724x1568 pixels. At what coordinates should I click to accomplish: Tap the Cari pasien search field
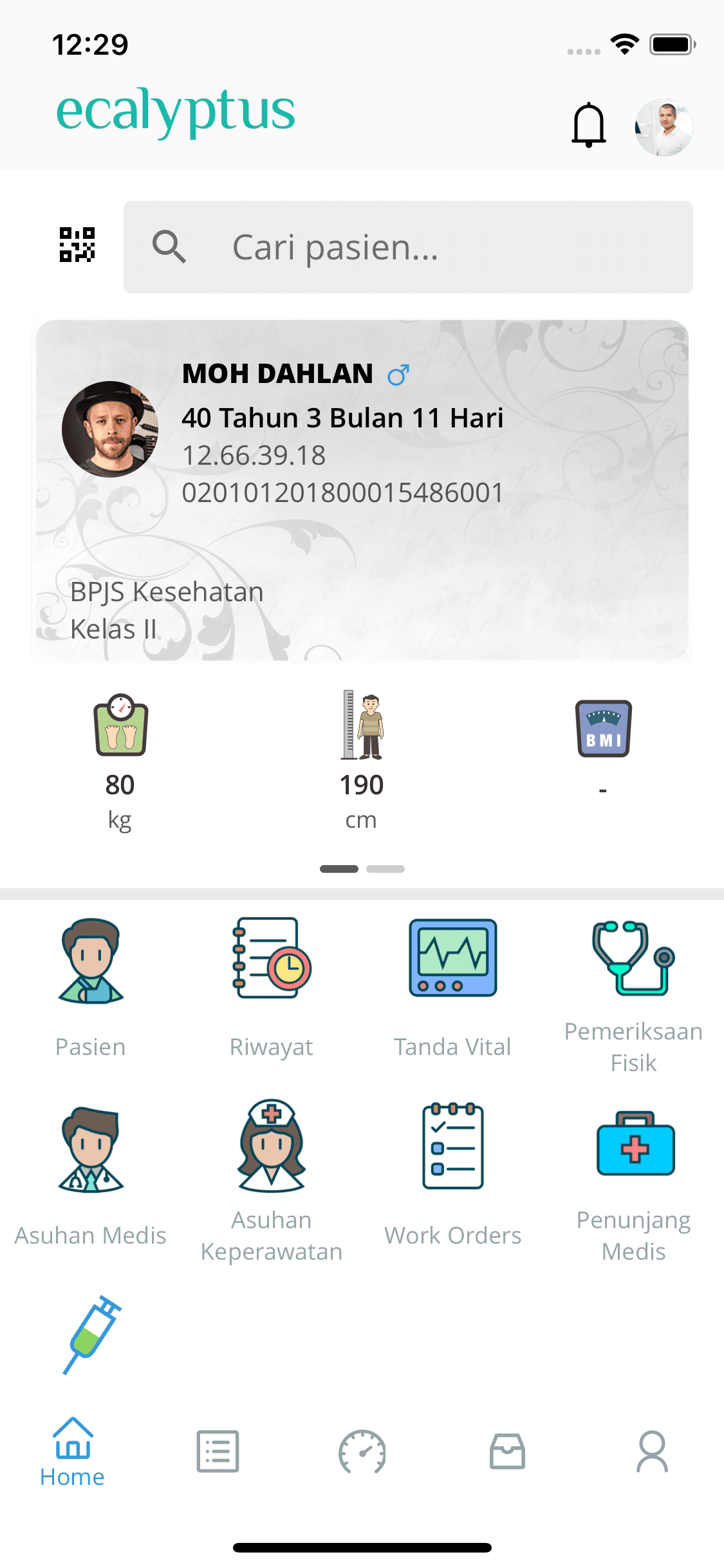(x=408, y=247)
